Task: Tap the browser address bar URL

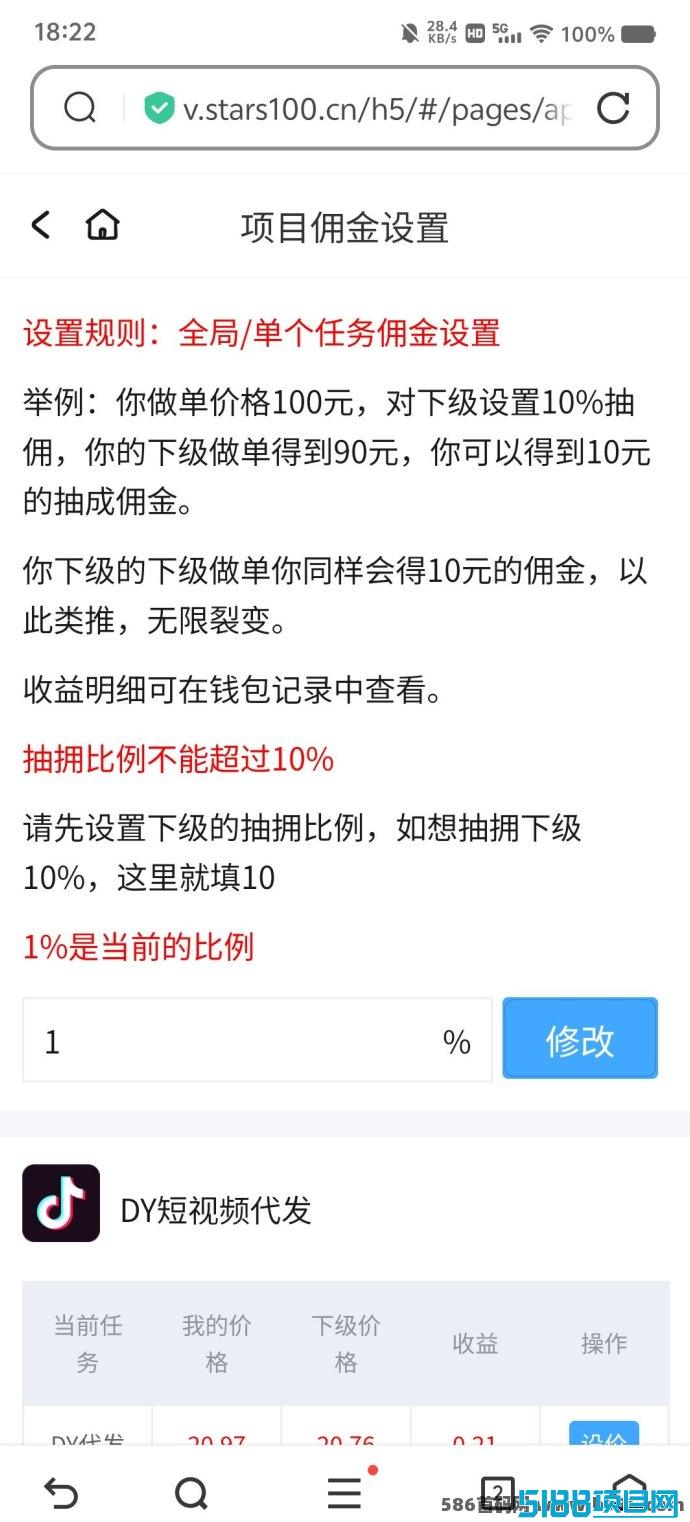Action: 376,108
